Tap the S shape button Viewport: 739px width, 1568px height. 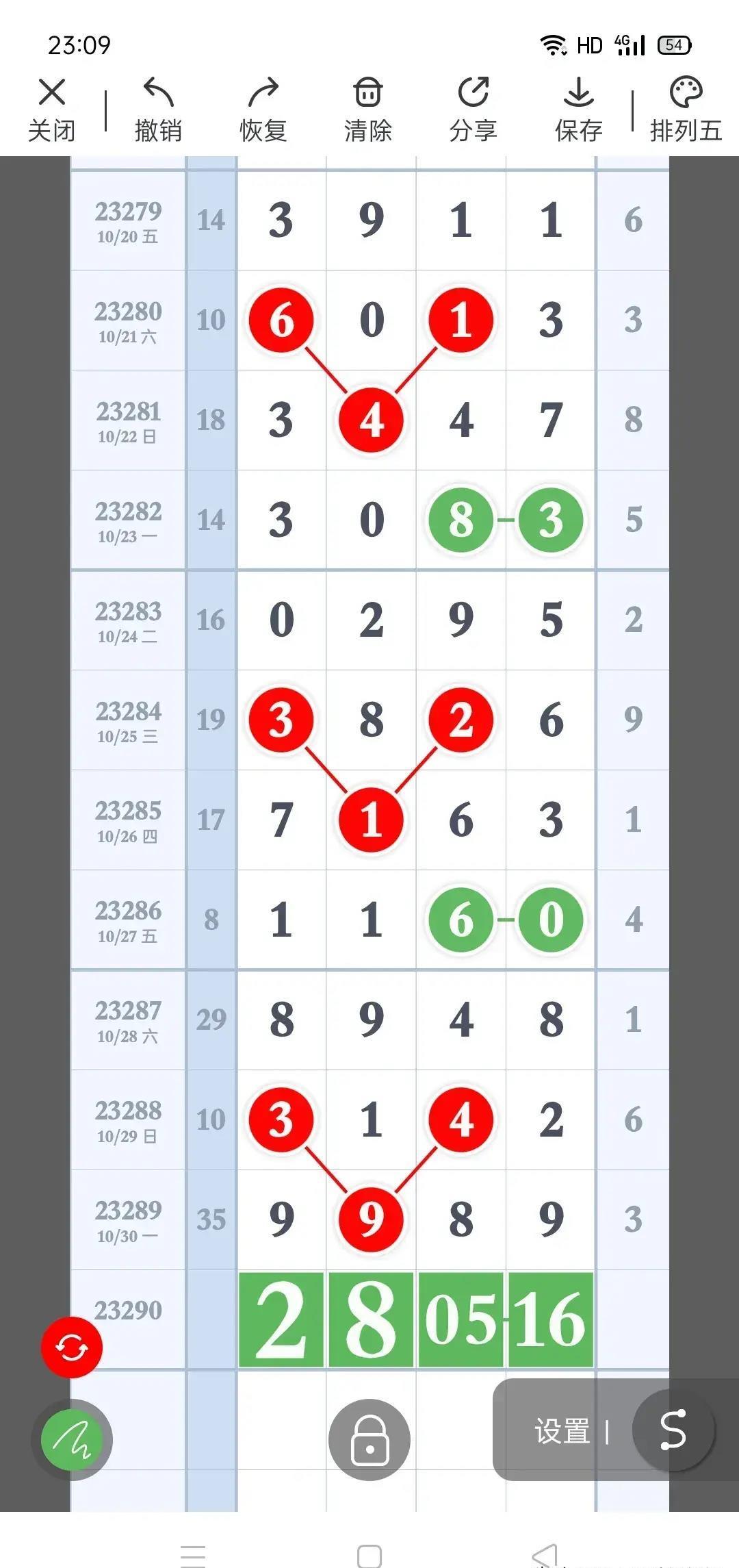click(x=673, y=1430)
